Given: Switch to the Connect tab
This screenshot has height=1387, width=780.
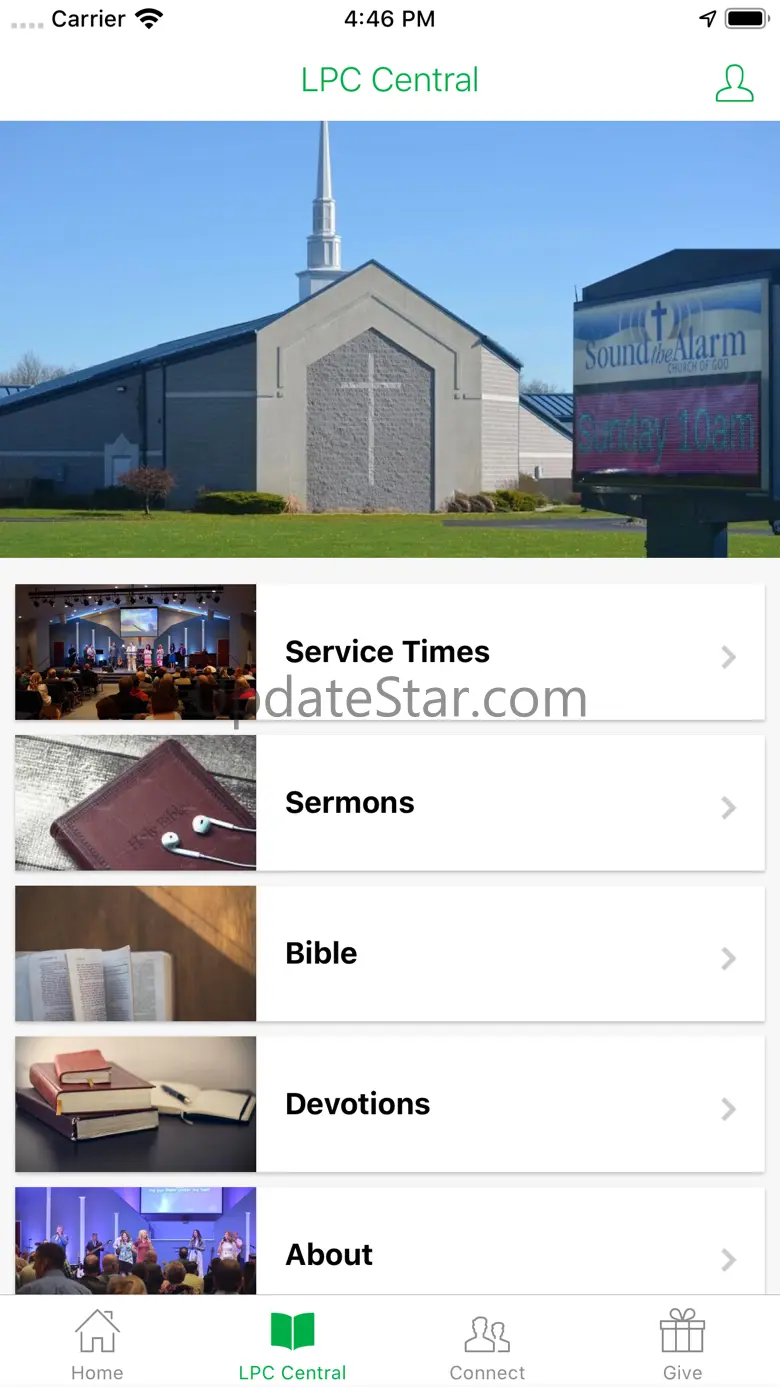Looking at the screenshot, I should 487,1345.
